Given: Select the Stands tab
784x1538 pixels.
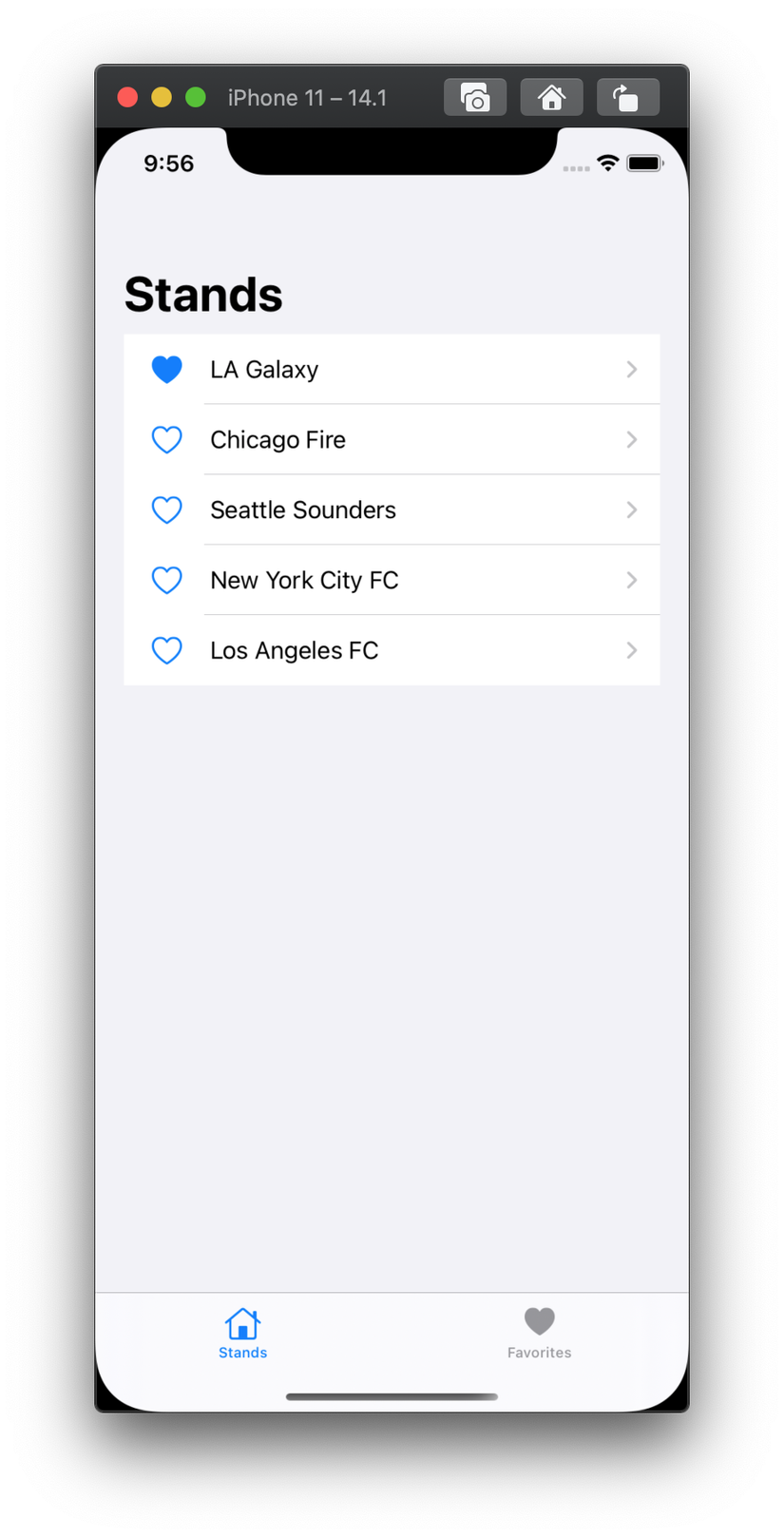Looking at the screenshot, I should point(242,1333).
